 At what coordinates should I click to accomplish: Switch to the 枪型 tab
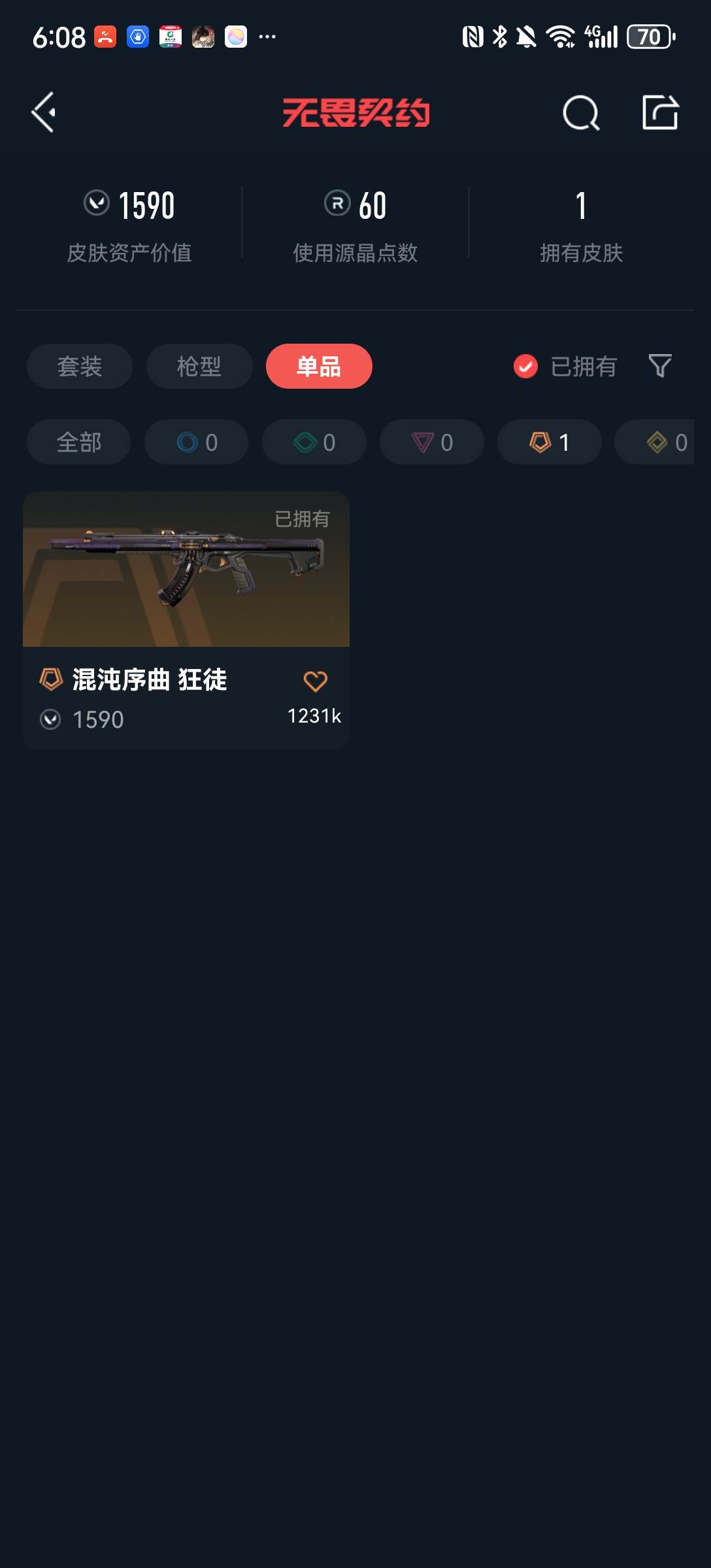pos(199,367)
